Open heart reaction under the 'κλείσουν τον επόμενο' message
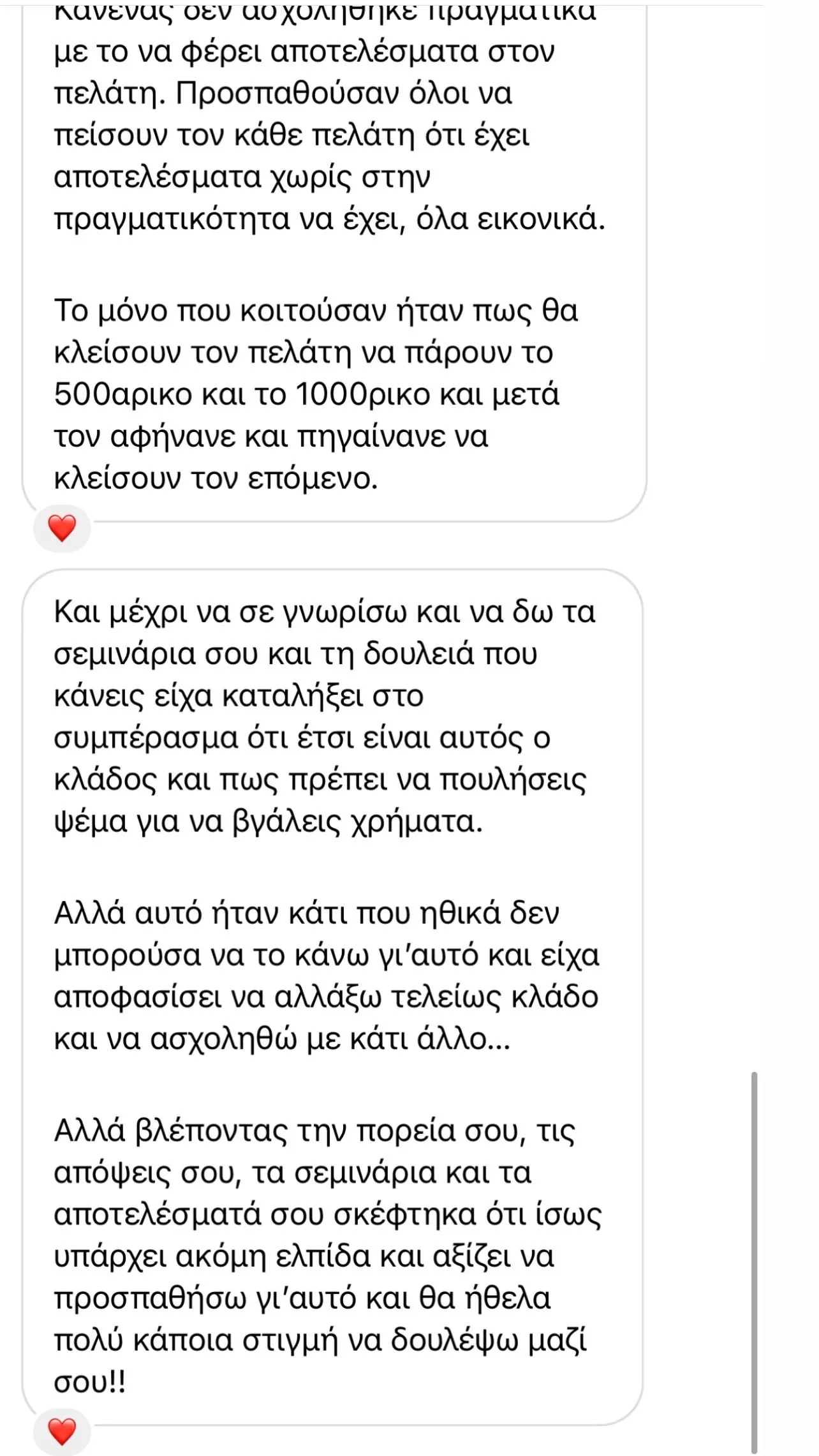 coord(62,528)
